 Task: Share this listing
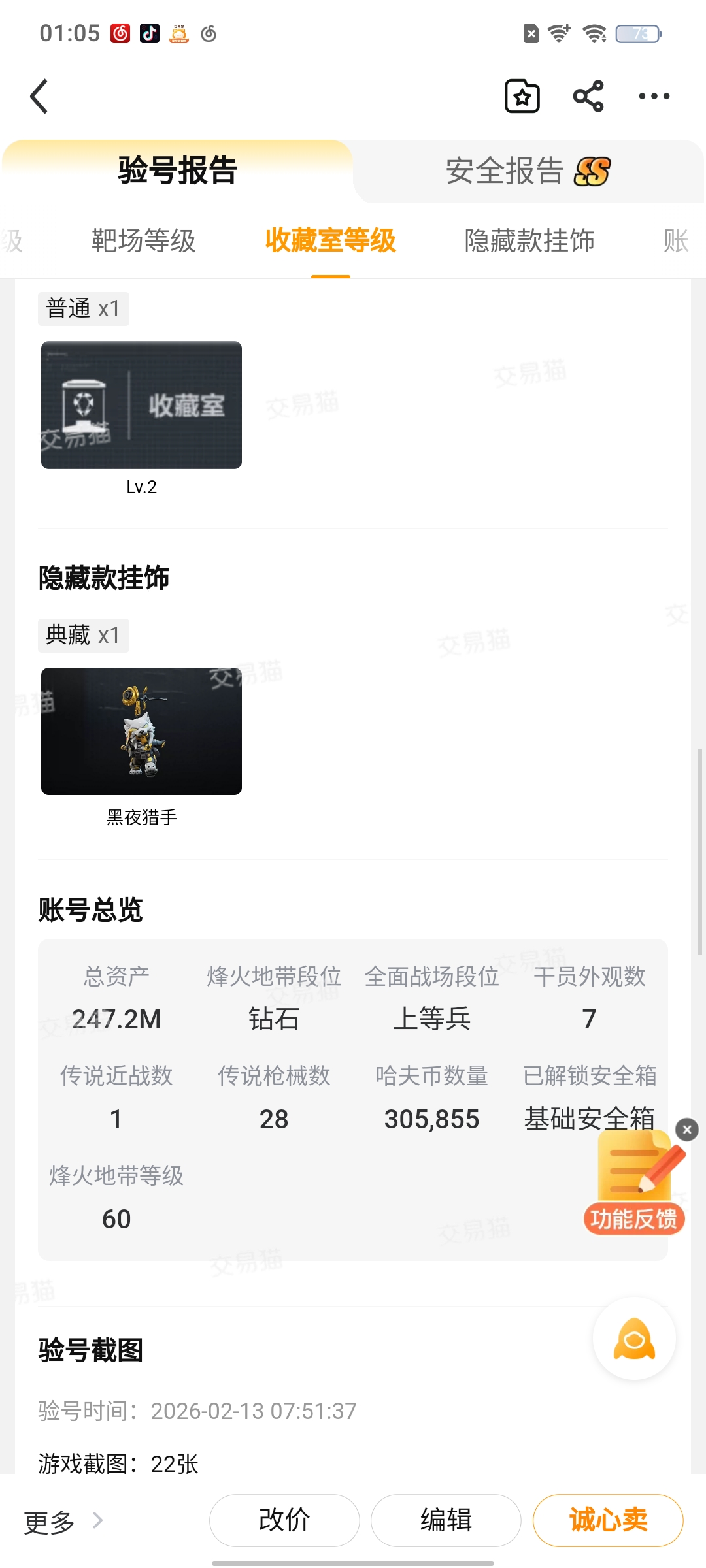588,97
